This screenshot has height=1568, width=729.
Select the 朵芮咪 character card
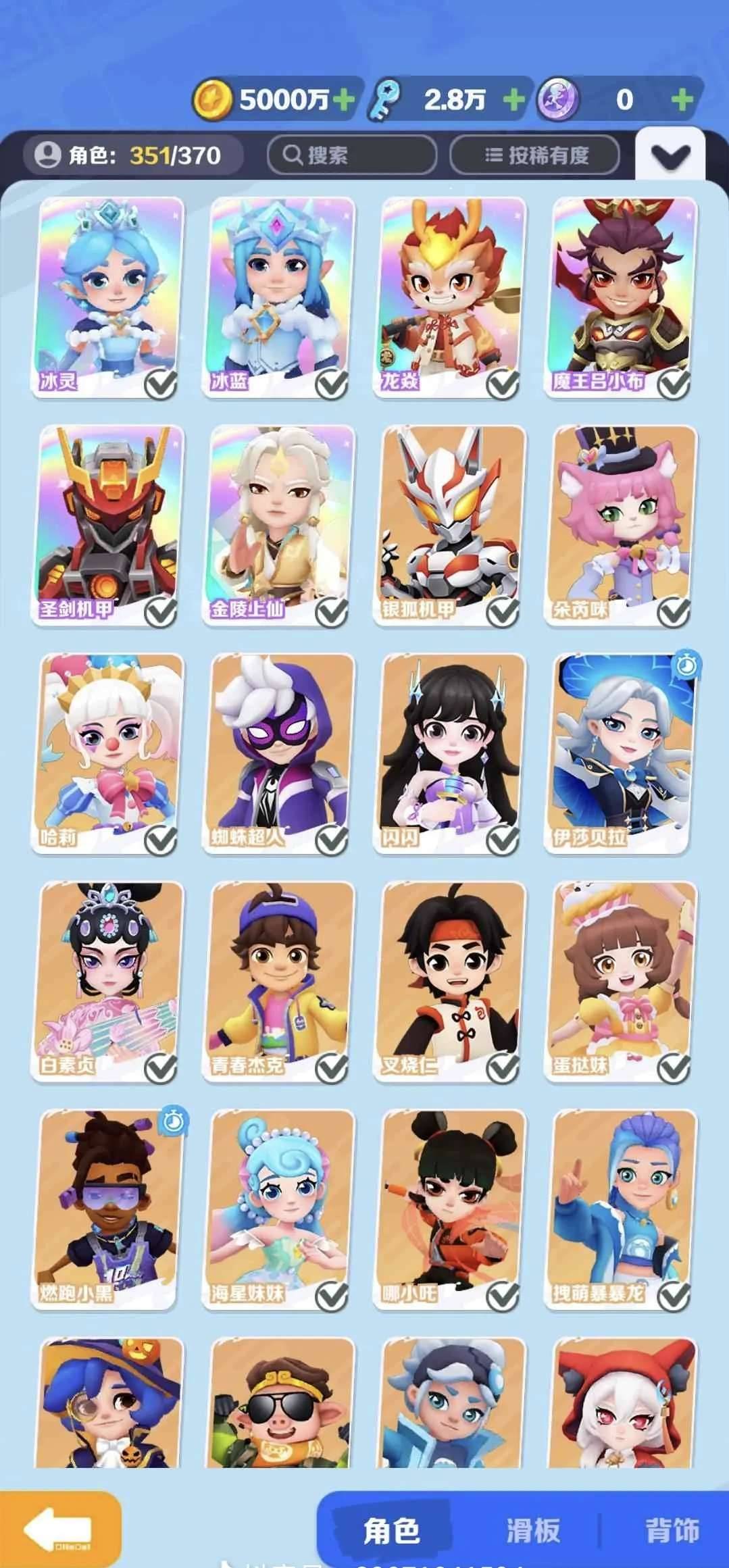(622, 525)
